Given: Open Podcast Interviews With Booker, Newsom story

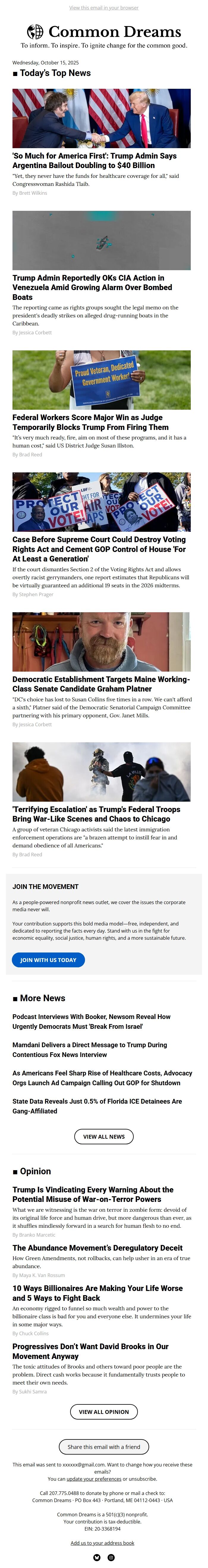Looking at the screenshot, I should 92,1021.
